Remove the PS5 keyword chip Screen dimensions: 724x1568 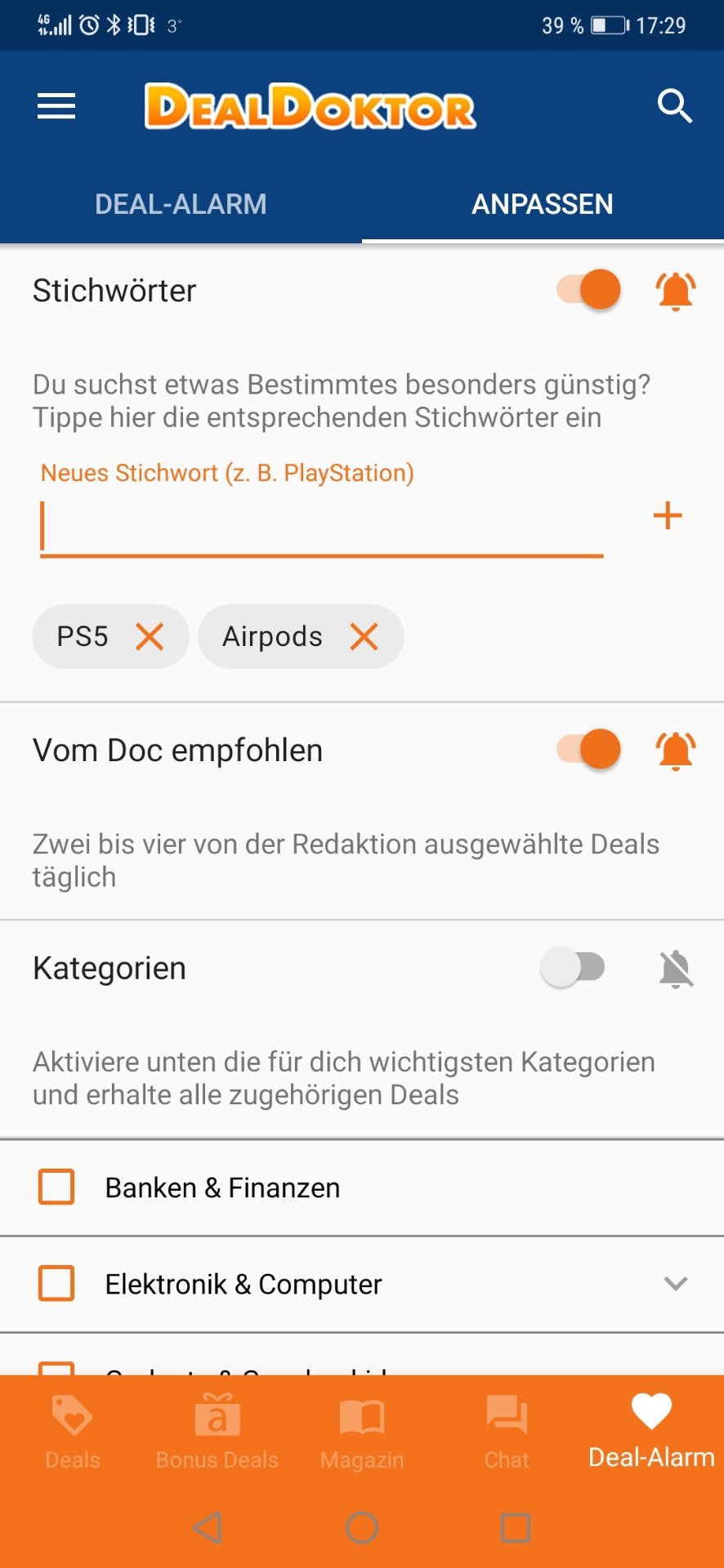[150, 636]
